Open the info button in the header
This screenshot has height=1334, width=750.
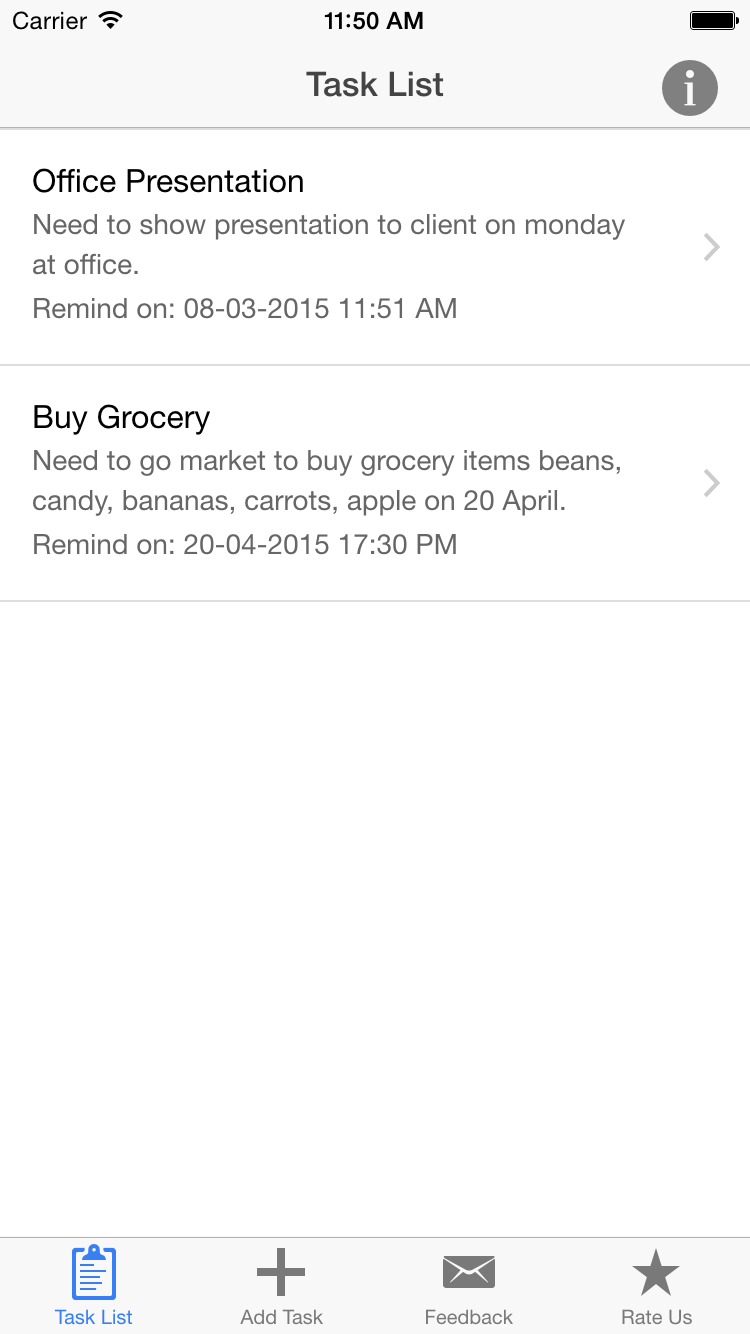tap(689, 88)
